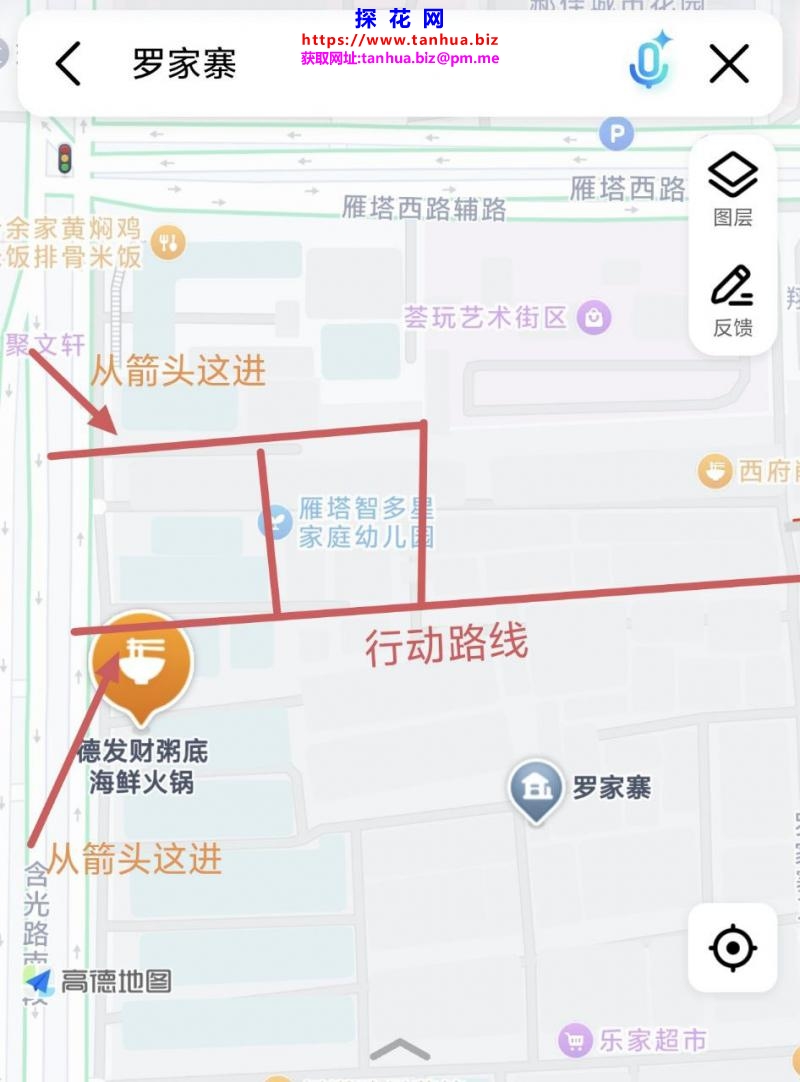Expand the bottom panel with the chevron
This screenshot has width=800, height=1082.
point(400,1050)
